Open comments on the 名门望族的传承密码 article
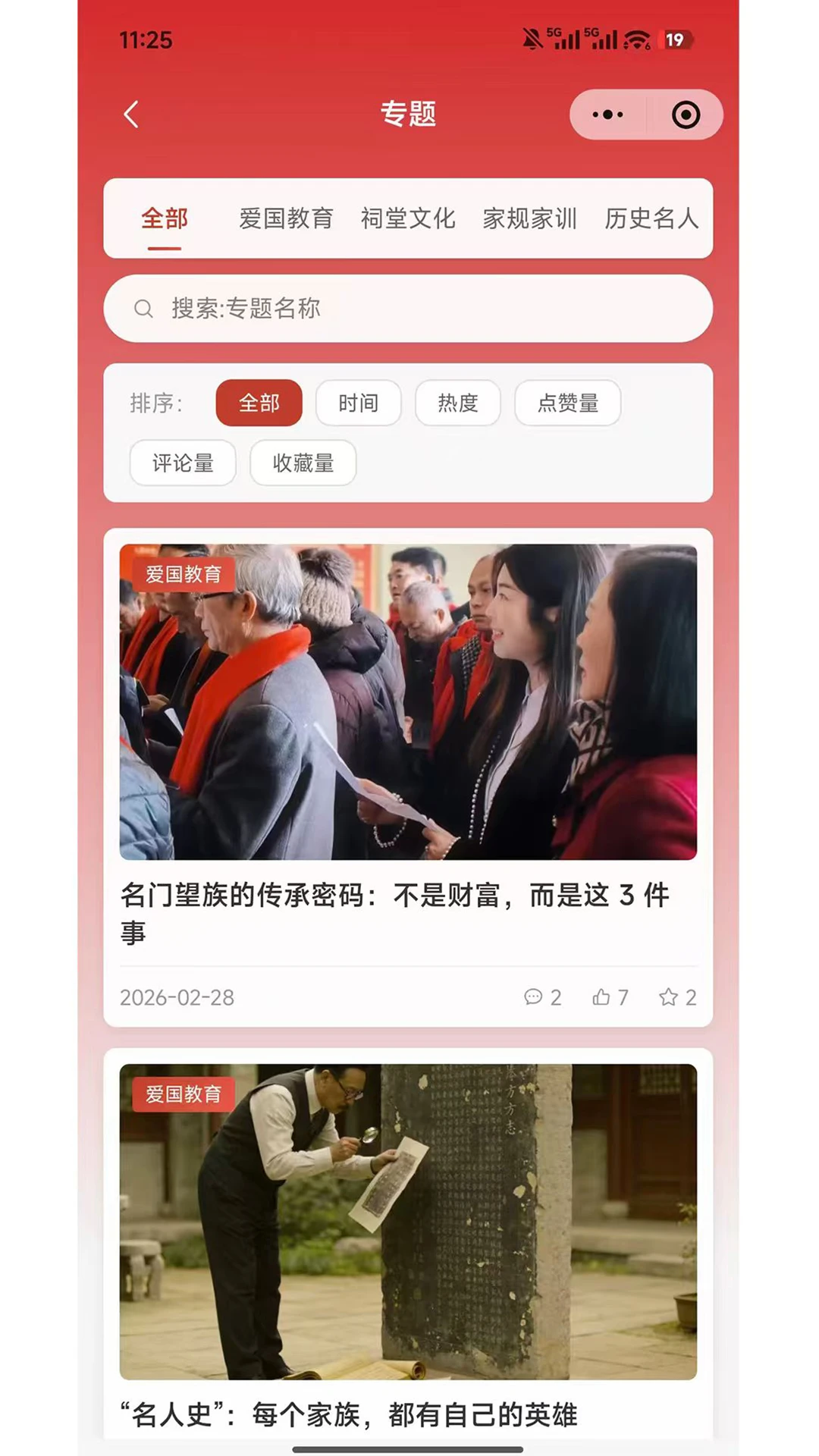This screenshot has height=1456, width=819. 543,997
